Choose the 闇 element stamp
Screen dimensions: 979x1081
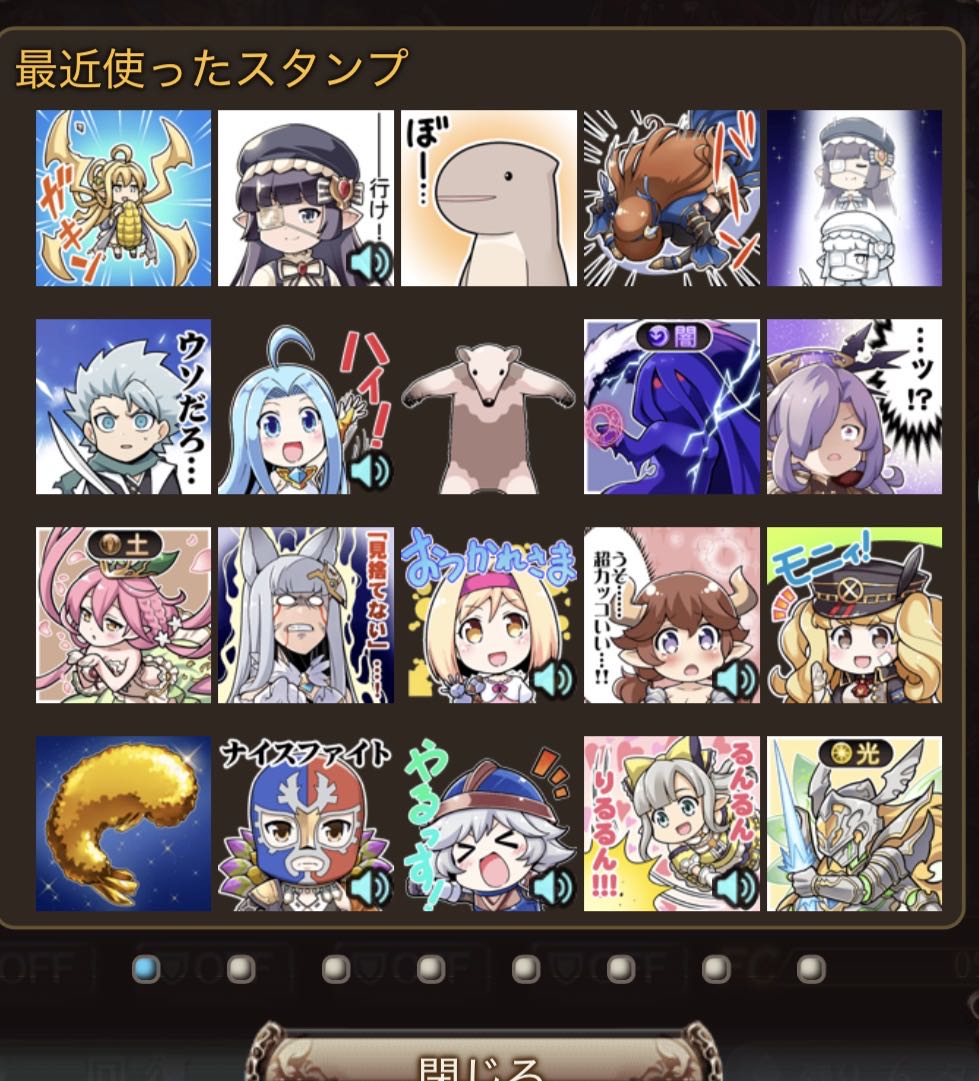[672, 407]
